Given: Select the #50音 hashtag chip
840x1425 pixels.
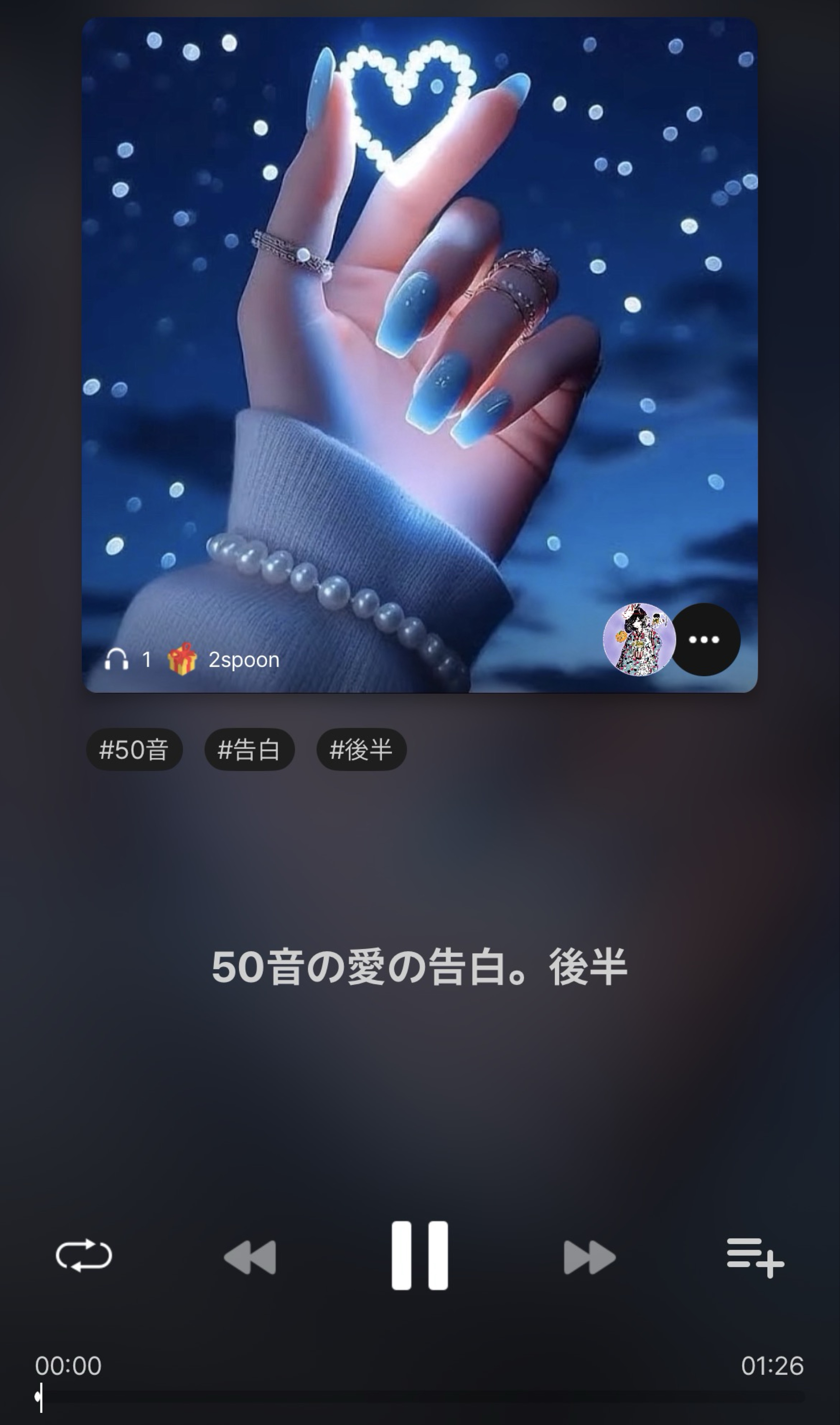Looking at the screenshot, I should coord(134,750).
